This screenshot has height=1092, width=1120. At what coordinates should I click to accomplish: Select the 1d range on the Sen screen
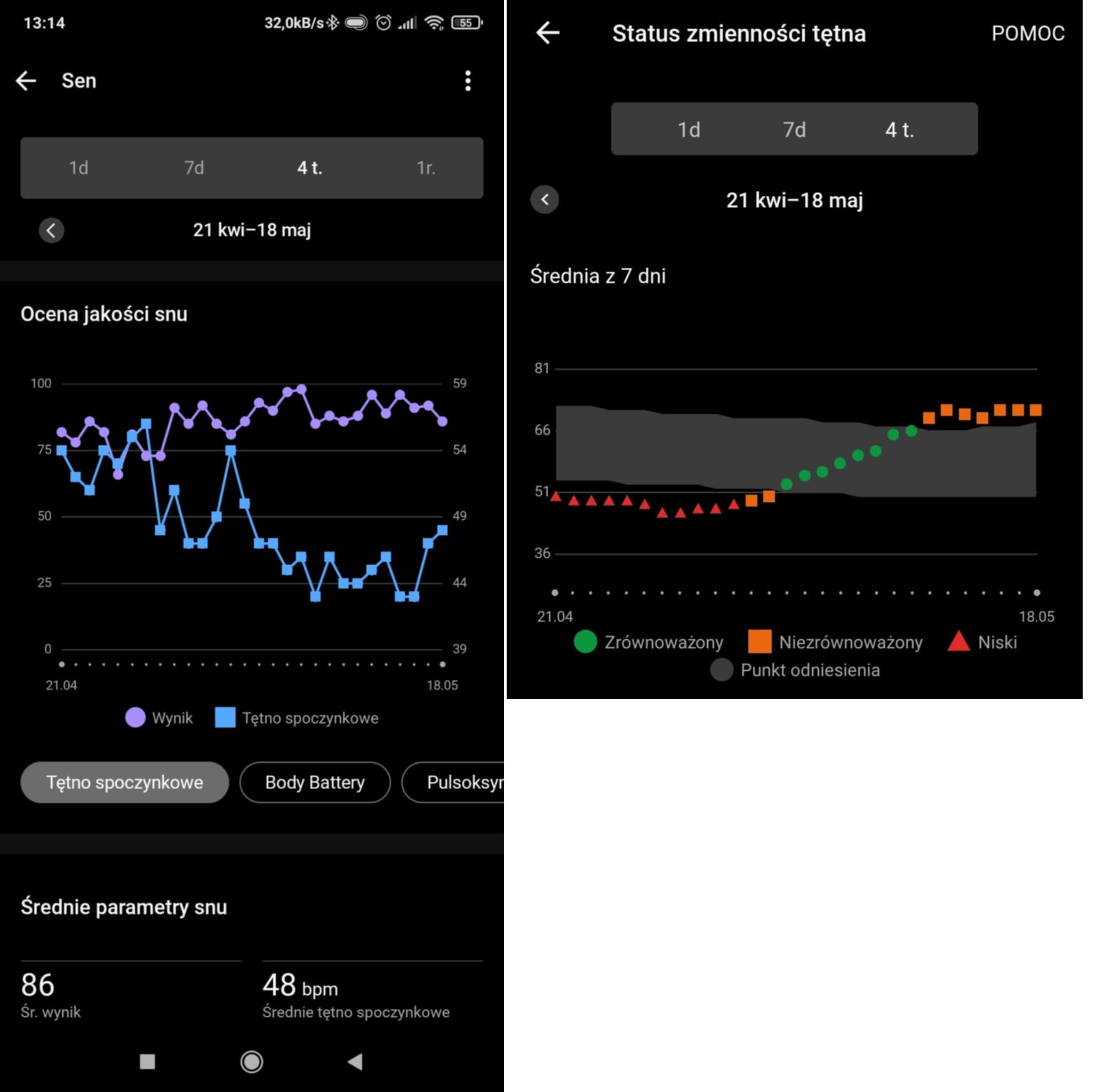click(x=78, y=168)
